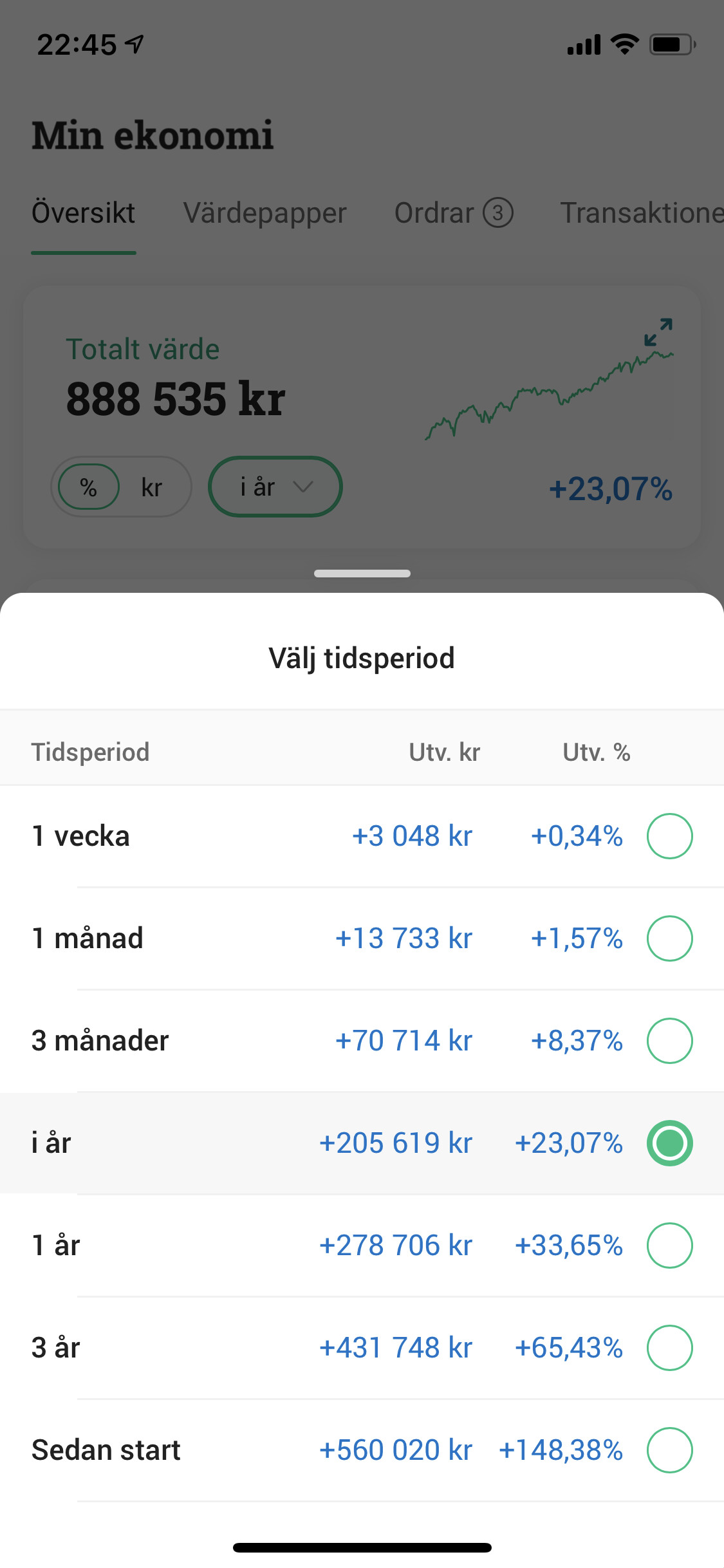The width and height of the screenshot is (724, 1568).
Task: Select the 3 år time period
Action: click(x=362, y=1348)
